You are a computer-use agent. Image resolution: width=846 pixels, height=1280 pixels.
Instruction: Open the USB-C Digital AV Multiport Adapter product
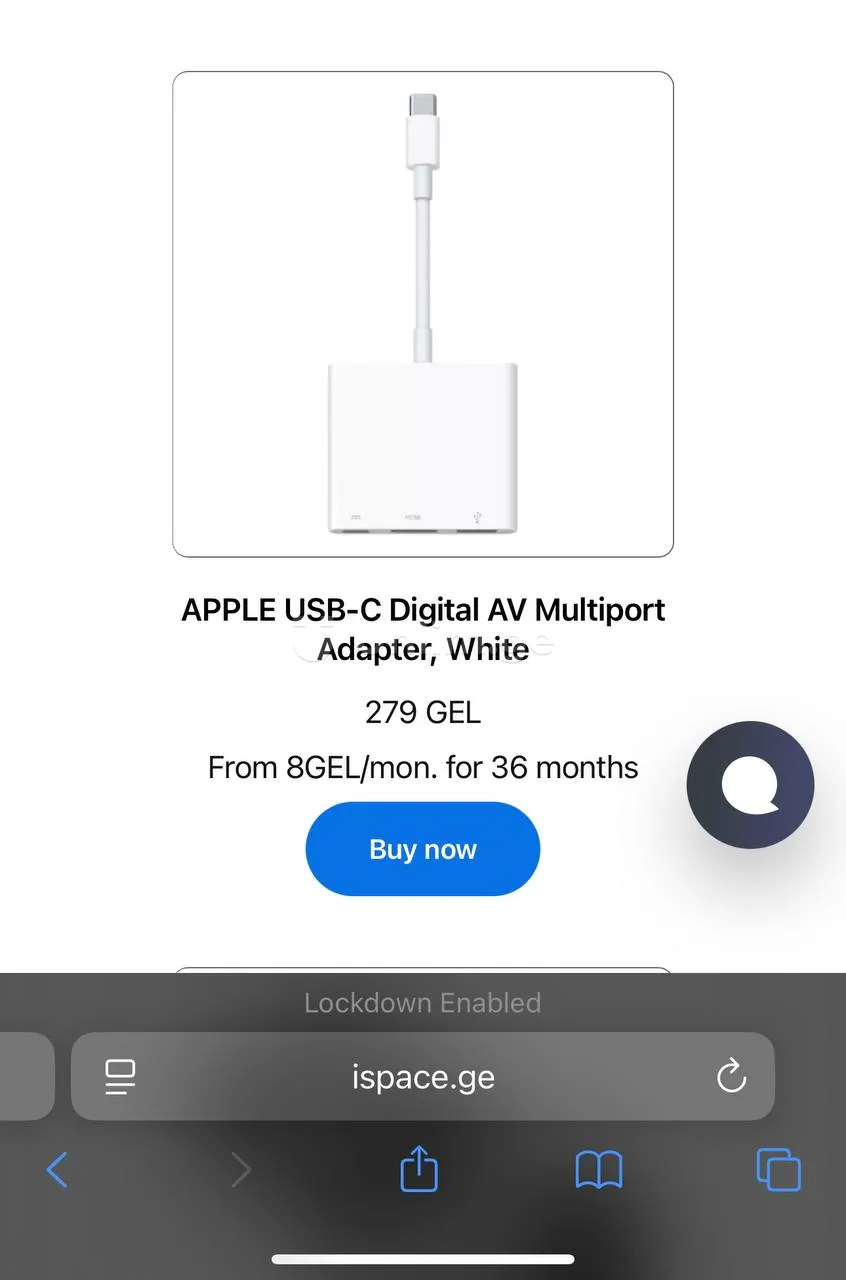click(x=423, y=629)
